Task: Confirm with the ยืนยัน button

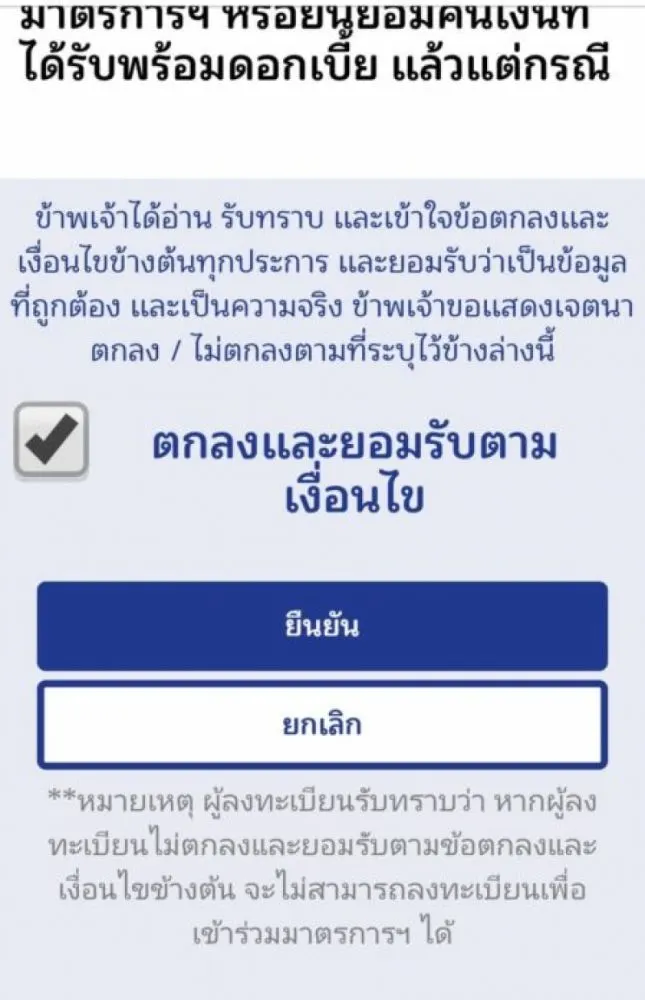Action: click(322, 626)
